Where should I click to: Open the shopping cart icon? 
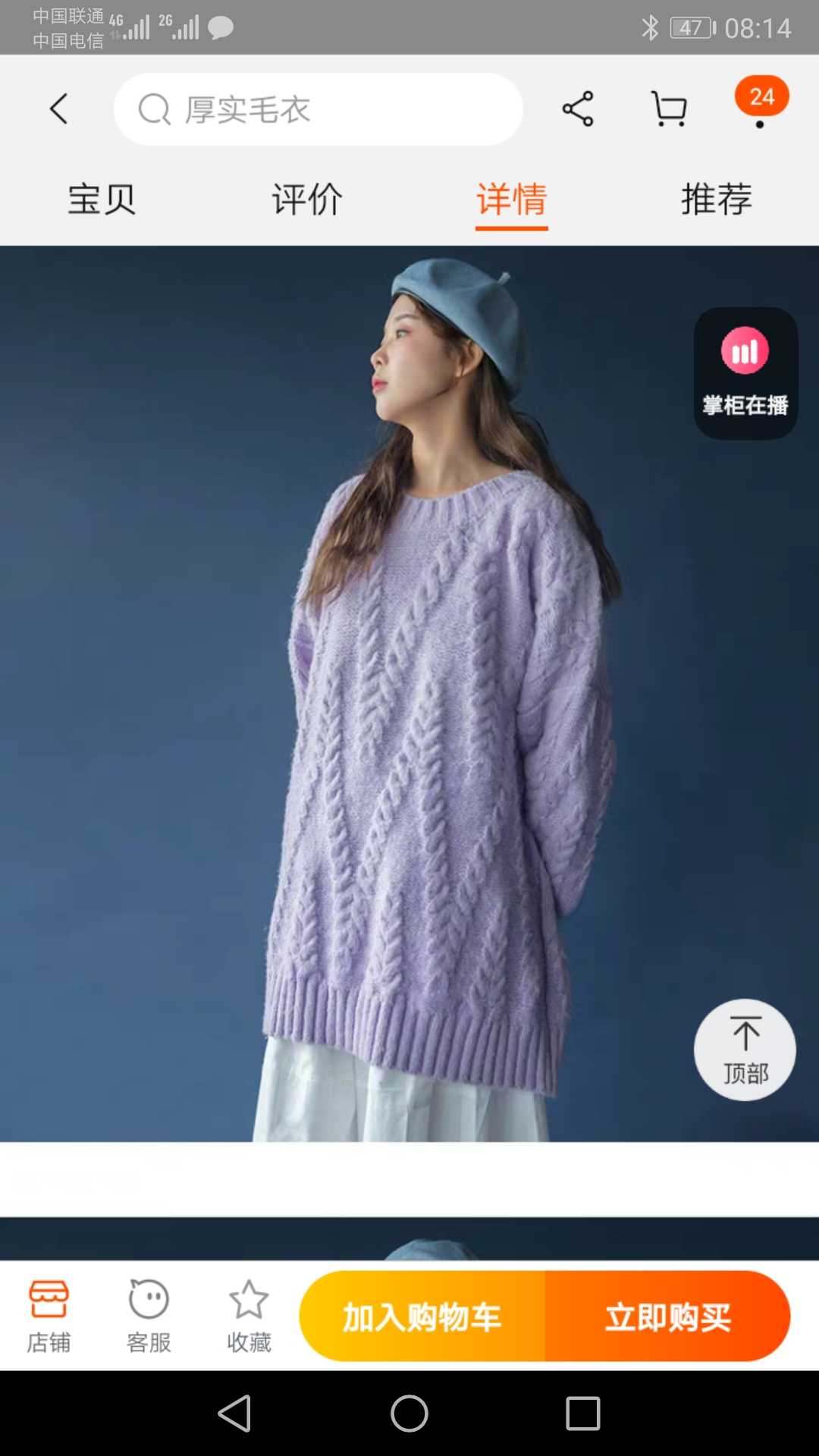pos(670,109)
